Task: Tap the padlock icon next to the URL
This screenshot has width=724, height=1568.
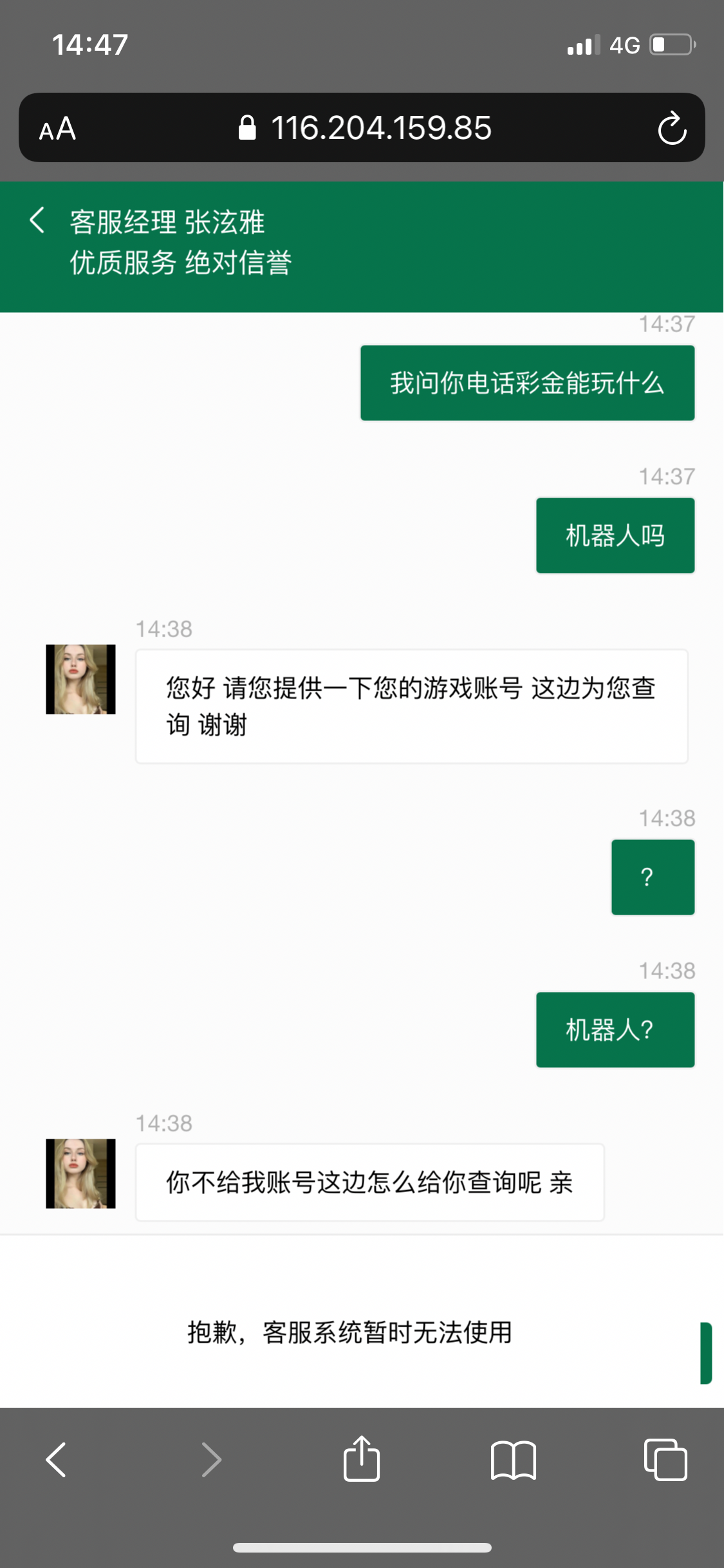Action: click(248, 127)
